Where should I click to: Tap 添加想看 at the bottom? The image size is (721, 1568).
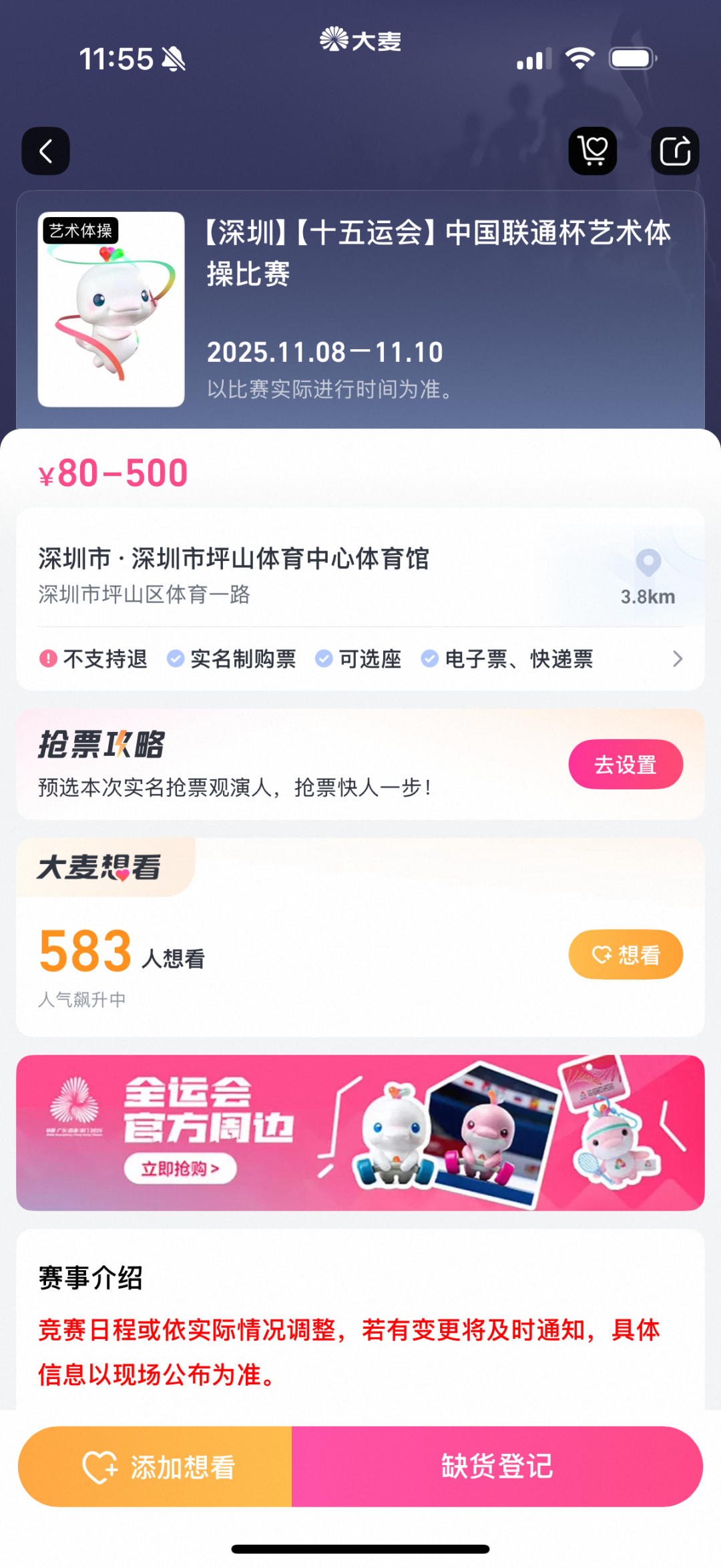pyautogui.click(x=156, y=1466)
